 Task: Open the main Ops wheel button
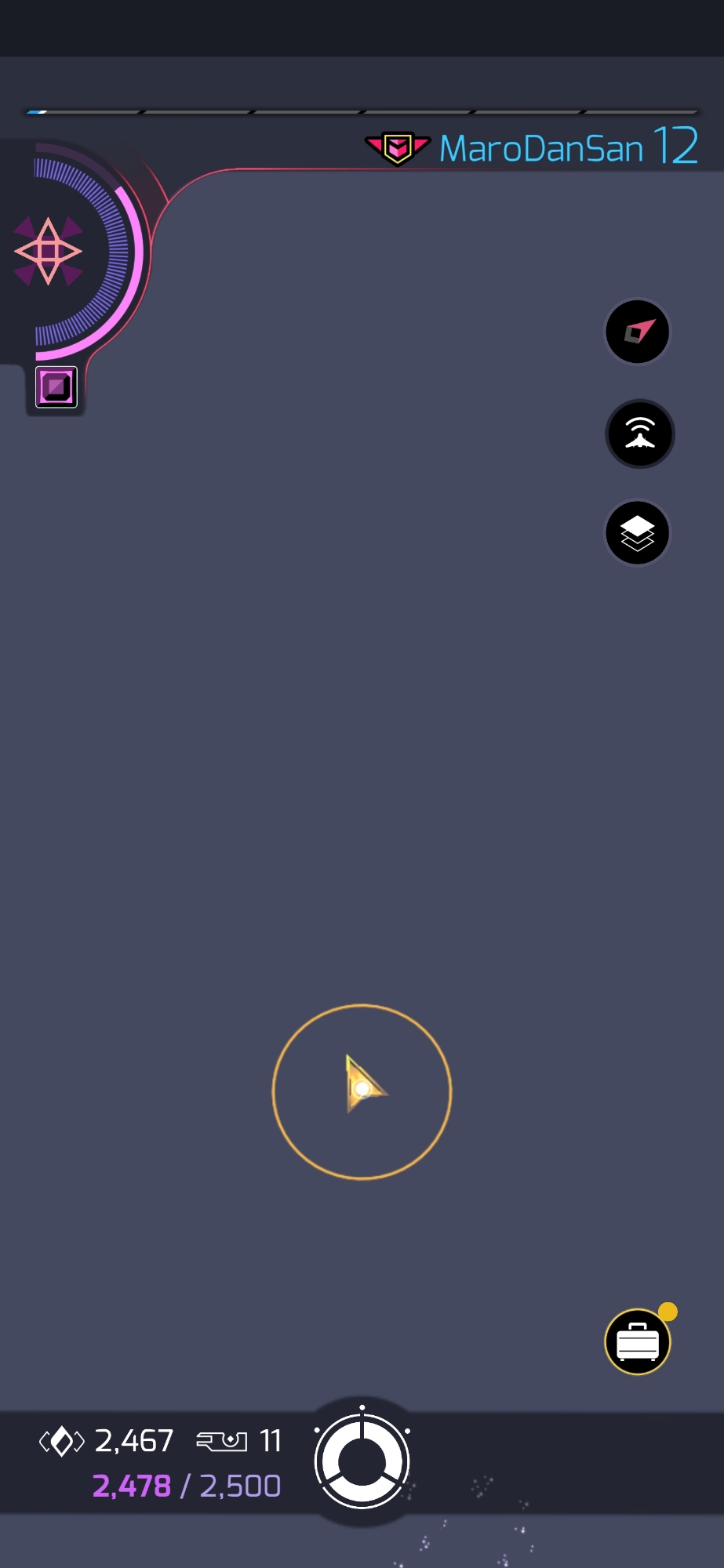pyautogui.click(x=362, y=1461)
